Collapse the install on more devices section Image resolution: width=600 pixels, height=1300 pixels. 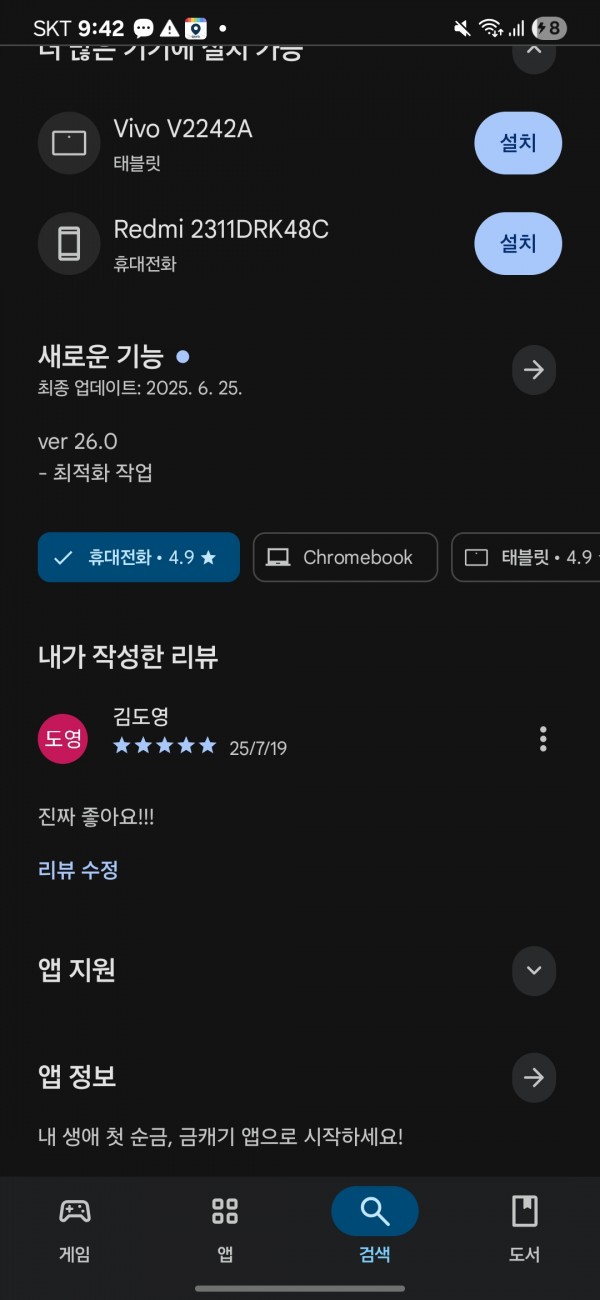point(534,50)
